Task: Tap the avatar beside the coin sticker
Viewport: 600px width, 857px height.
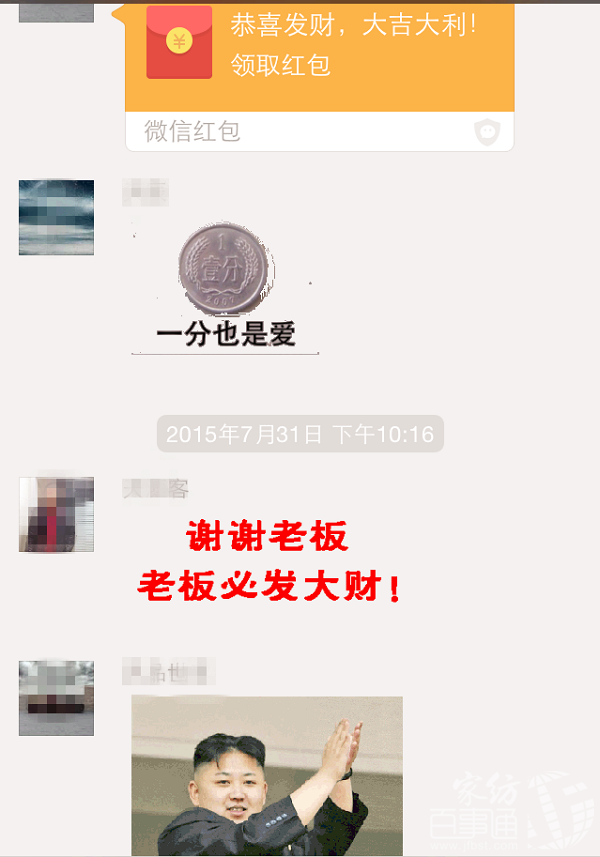Action: click(x=56, y=217)
